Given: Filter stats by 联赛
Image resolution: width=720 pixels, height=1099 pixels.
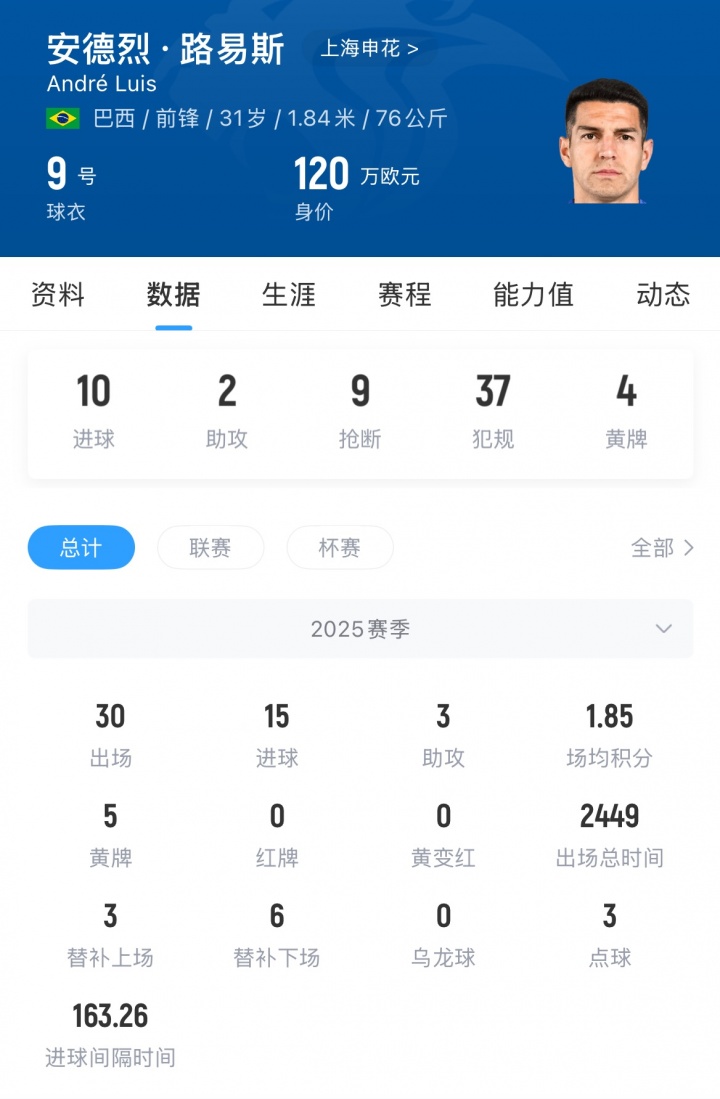Looking at the screenshot, I should pyautogui.click(x=210, y=548).
